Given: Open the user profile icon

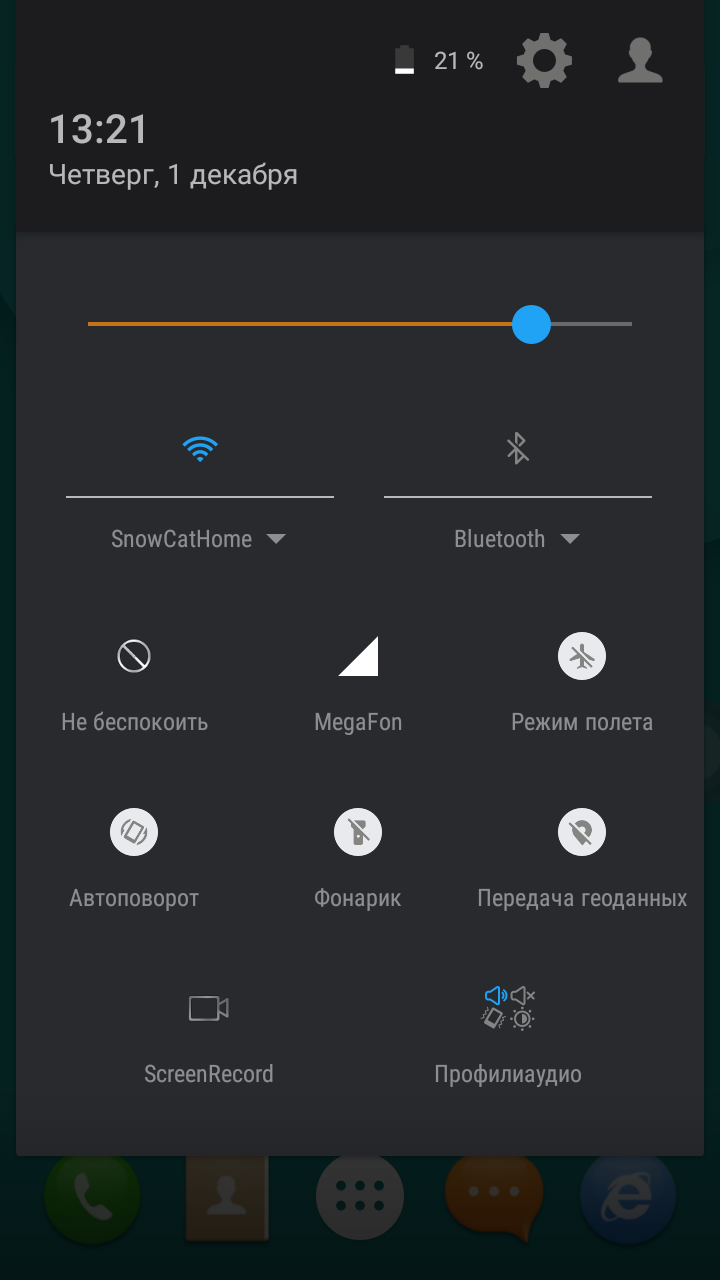Looking at the screenshot, I should coord(640,61).
